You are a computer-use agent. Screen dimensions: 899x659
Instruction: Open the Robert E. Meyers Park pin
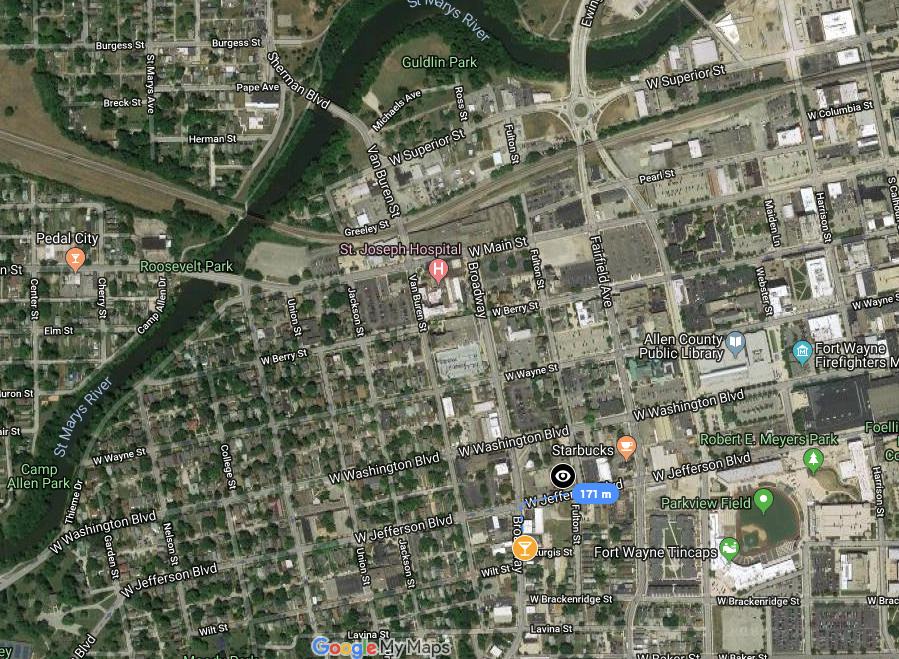tap(813, 460)
